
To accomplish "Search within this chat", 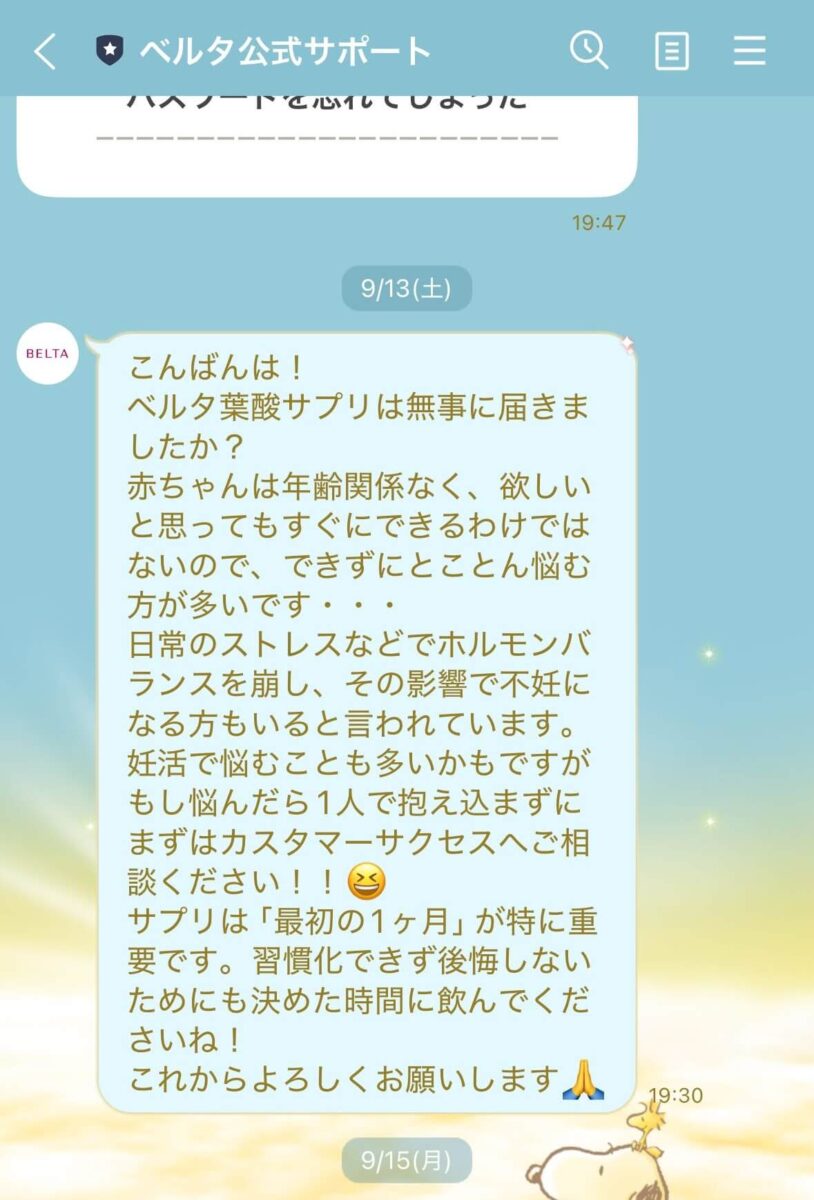I will click(x=589, y=50).
